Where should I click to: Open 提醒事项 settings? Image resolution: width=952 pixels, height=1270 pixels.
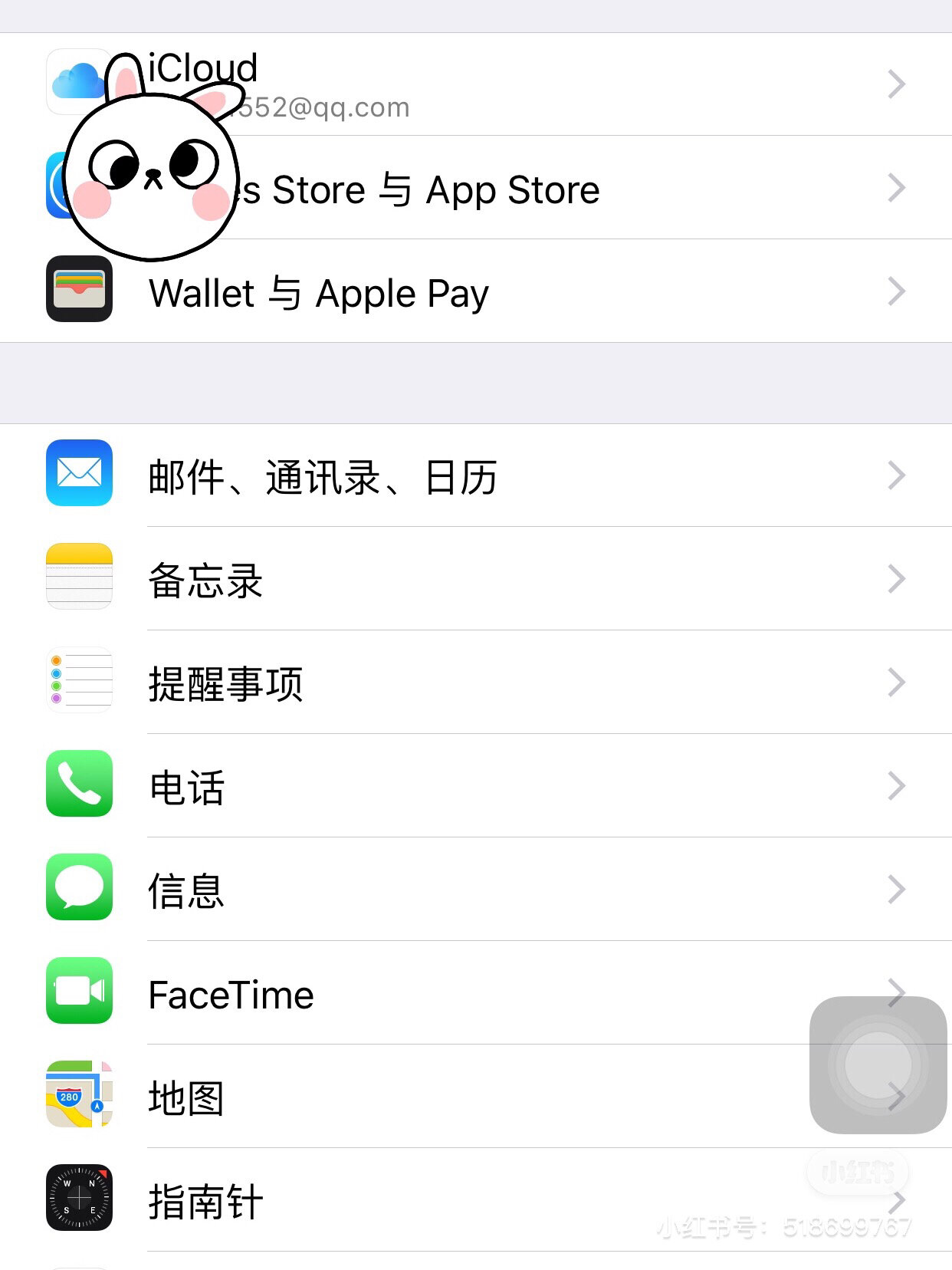point(475,683)
